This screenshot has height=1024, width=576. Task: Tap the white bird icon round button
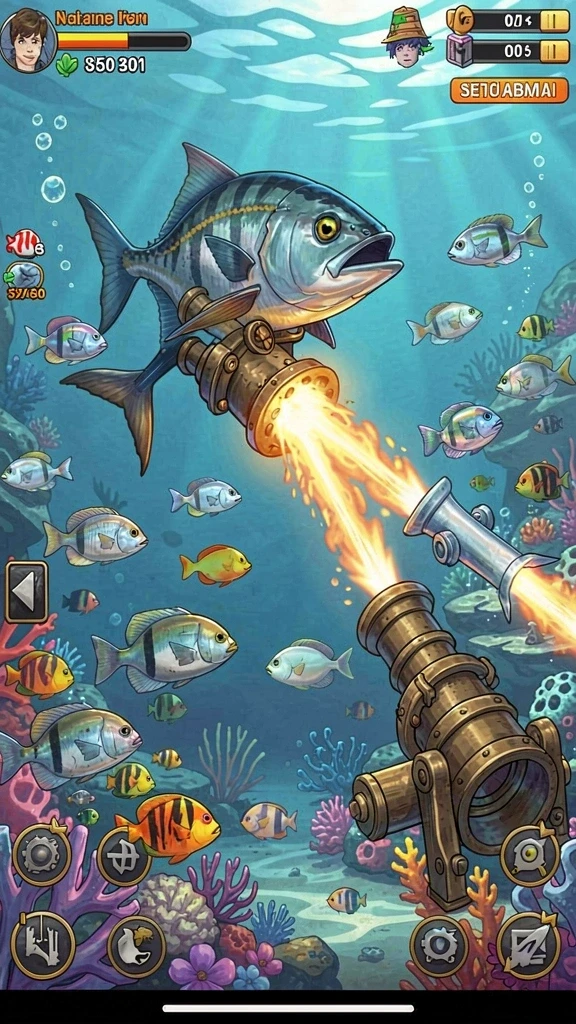click(x=136, y=946)
